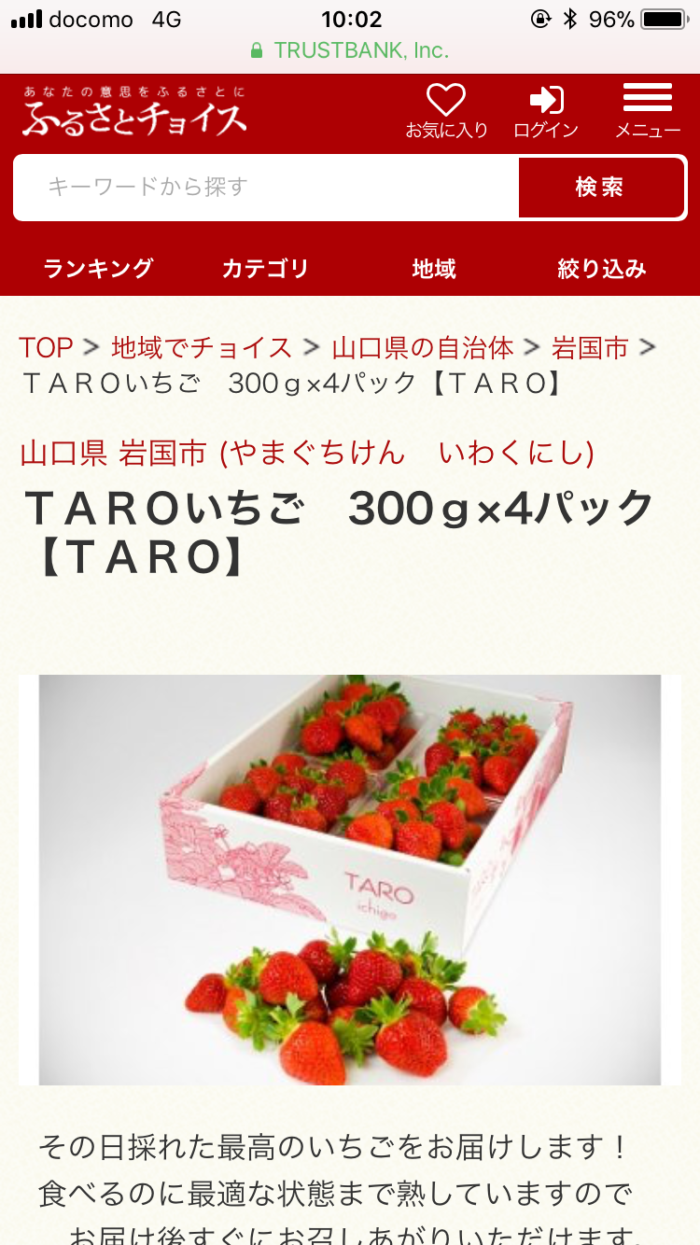700x1245 pixels.
Task: Tap the 検索 search button
Action: click(600, 187)
